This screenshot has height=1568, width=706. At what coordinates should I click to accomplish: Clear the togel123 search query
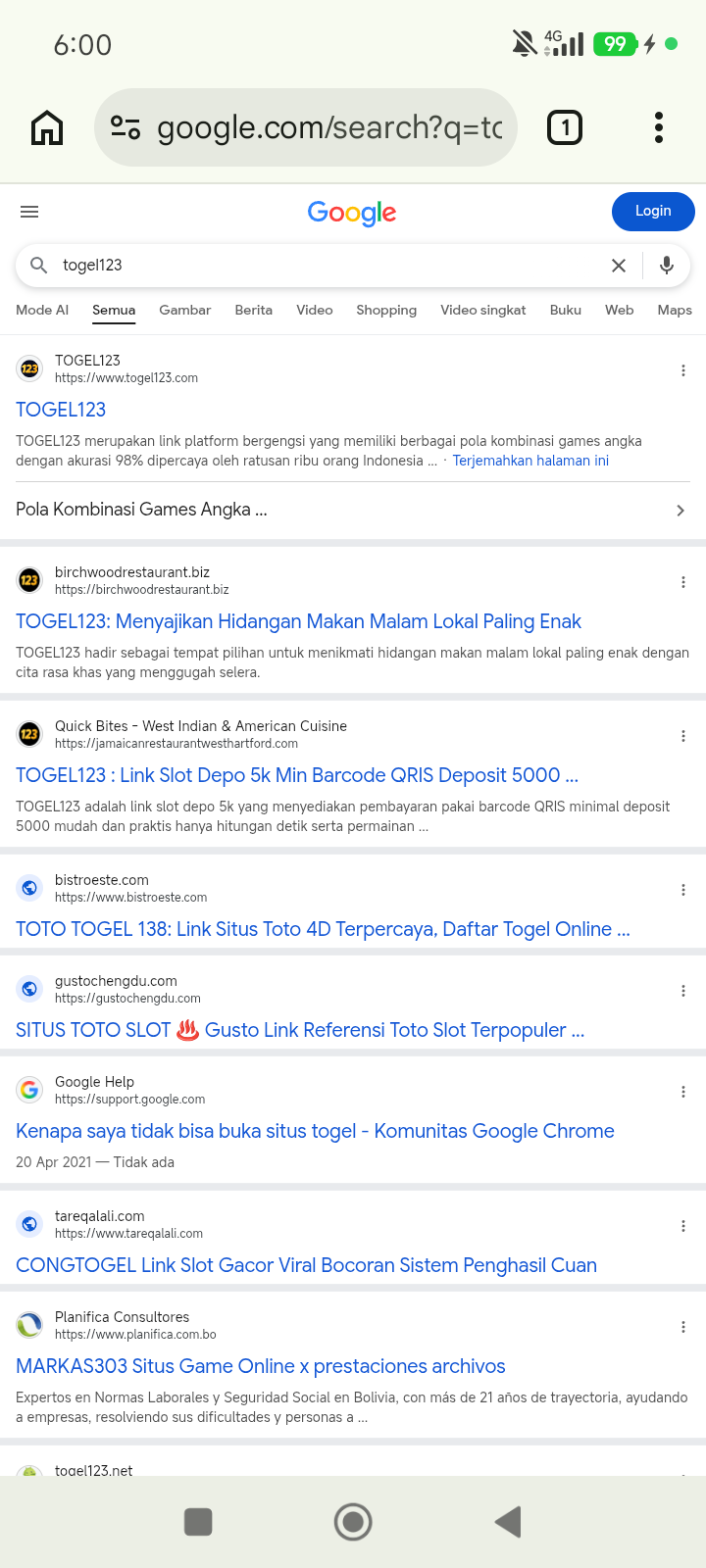click(619, 266)
